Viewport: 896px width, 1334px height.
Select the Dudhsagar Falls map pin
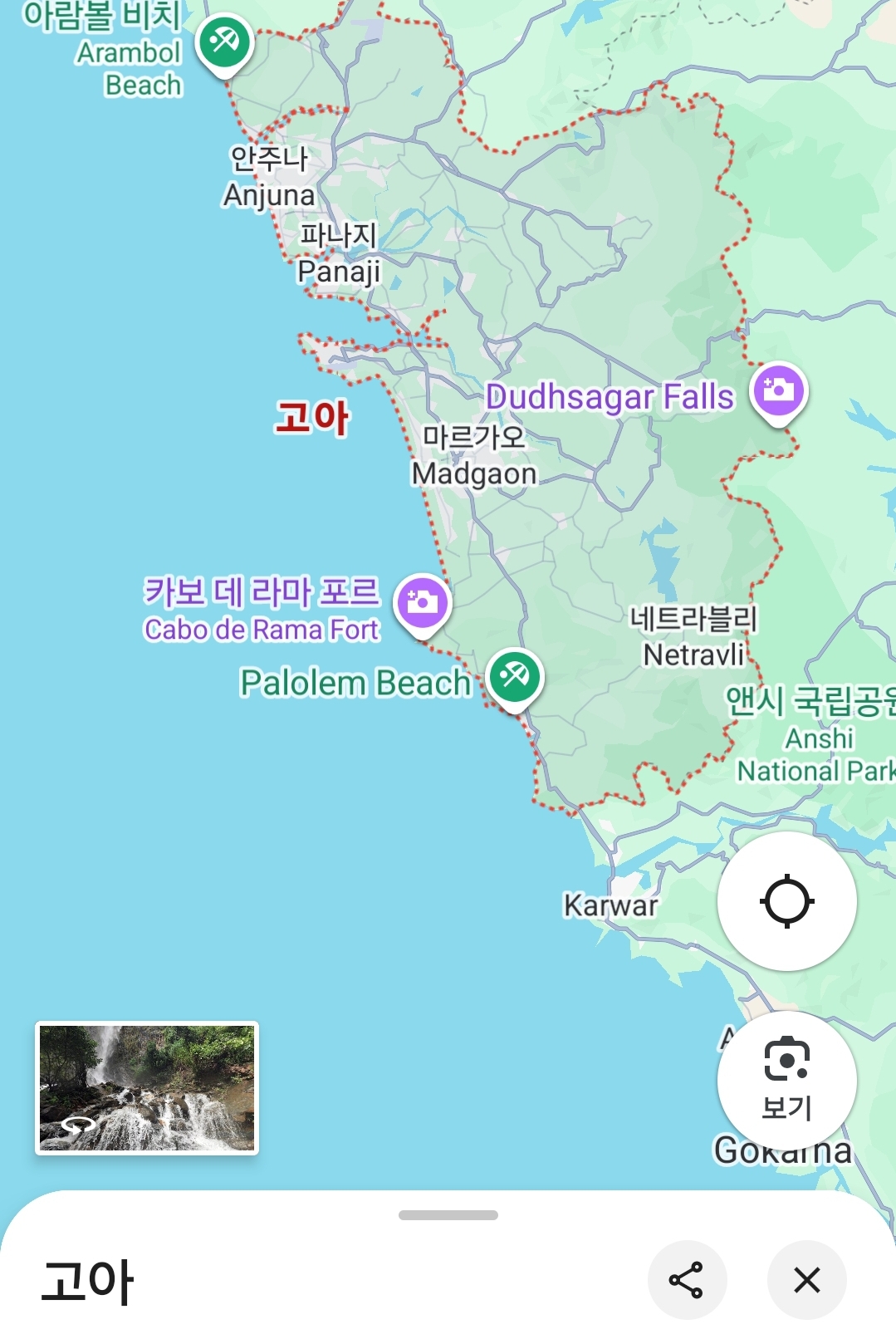(x=778, y=393)
